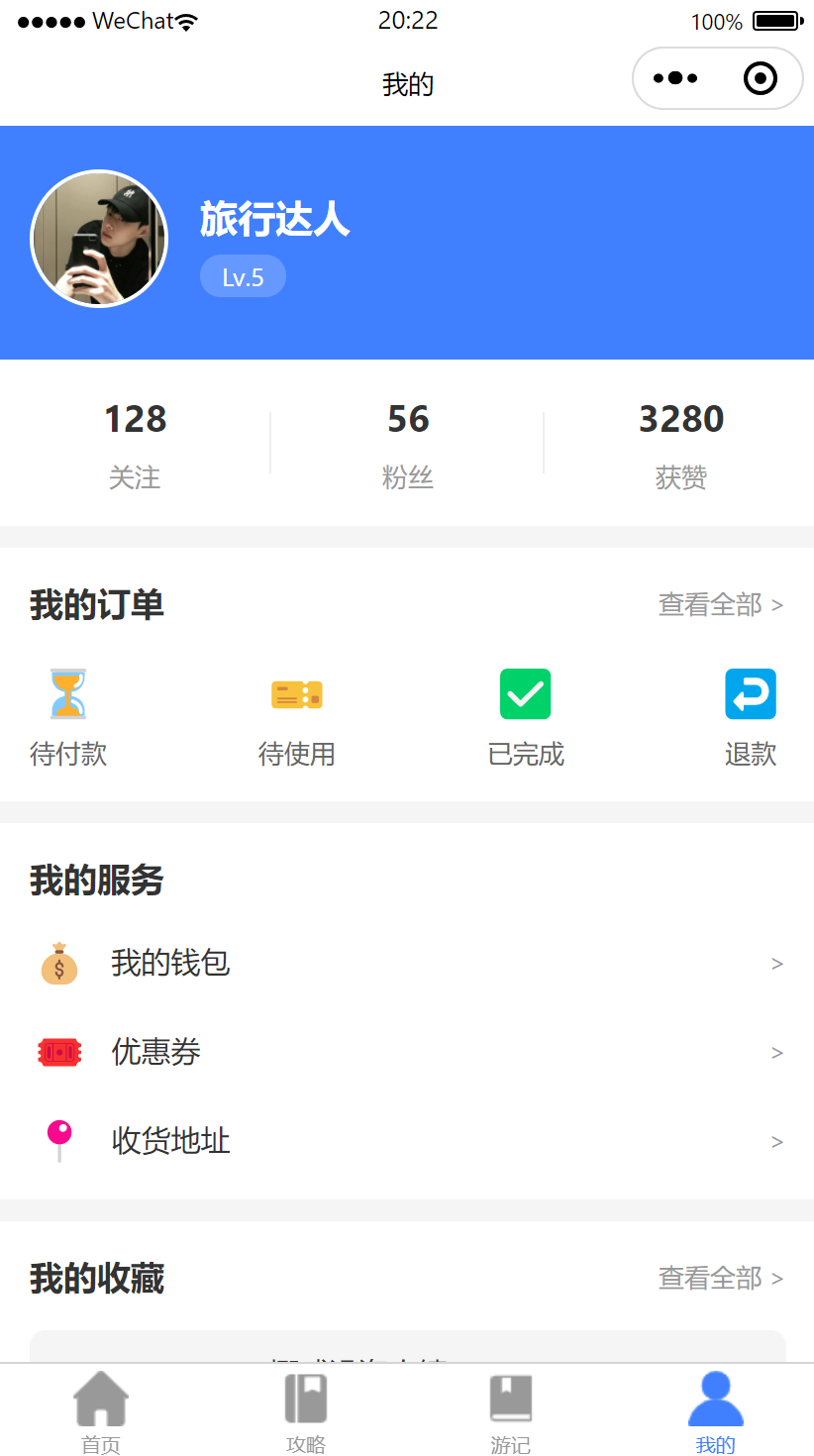
Task: Open 收货地址 shipping addresses
Action: click(x=406, y=1141)
